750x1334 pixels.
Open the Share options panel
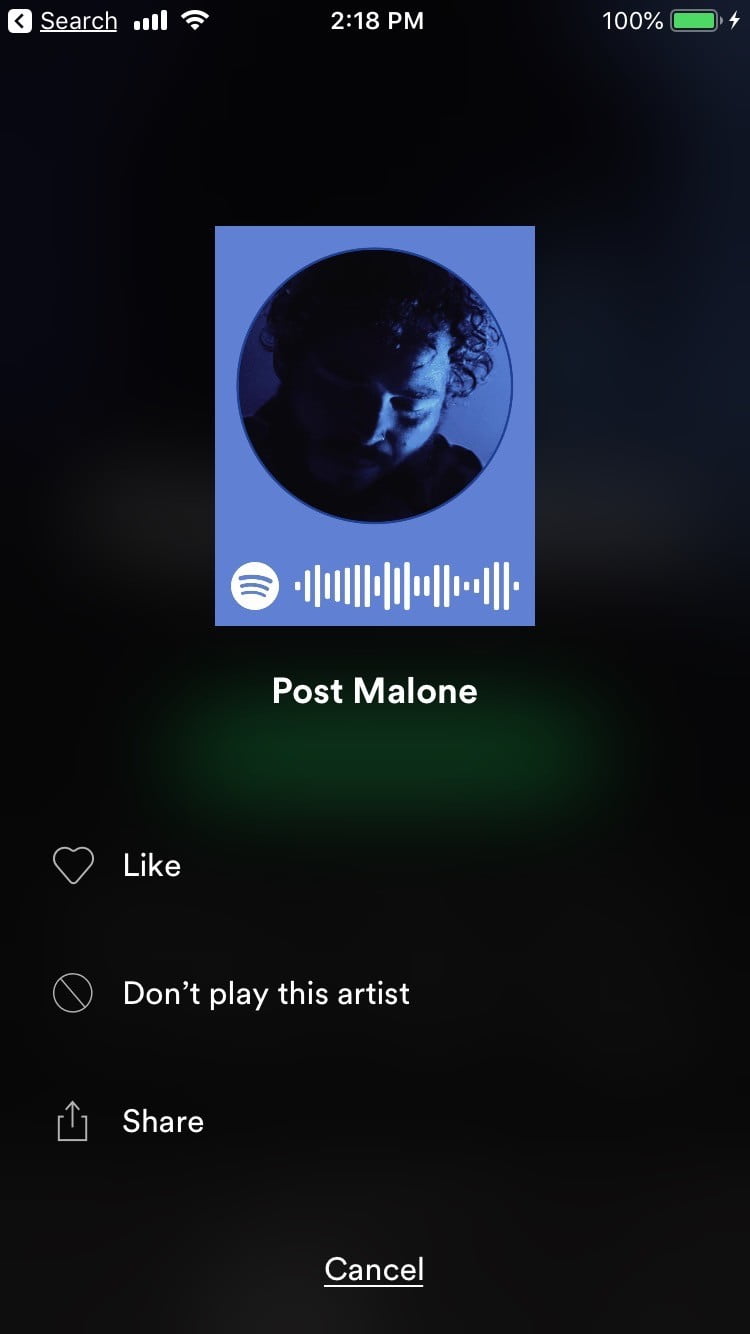coord(162,1121)
